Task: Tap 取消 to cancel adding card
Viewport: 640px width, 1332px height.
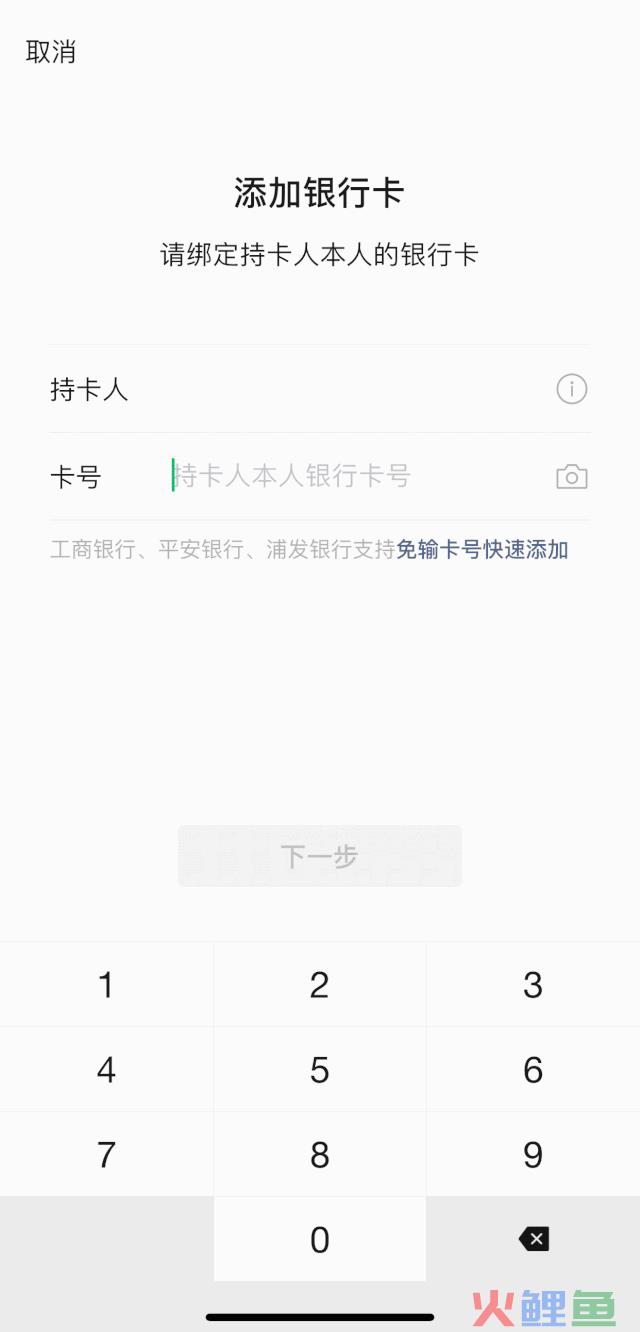Action: pos(51,52)
